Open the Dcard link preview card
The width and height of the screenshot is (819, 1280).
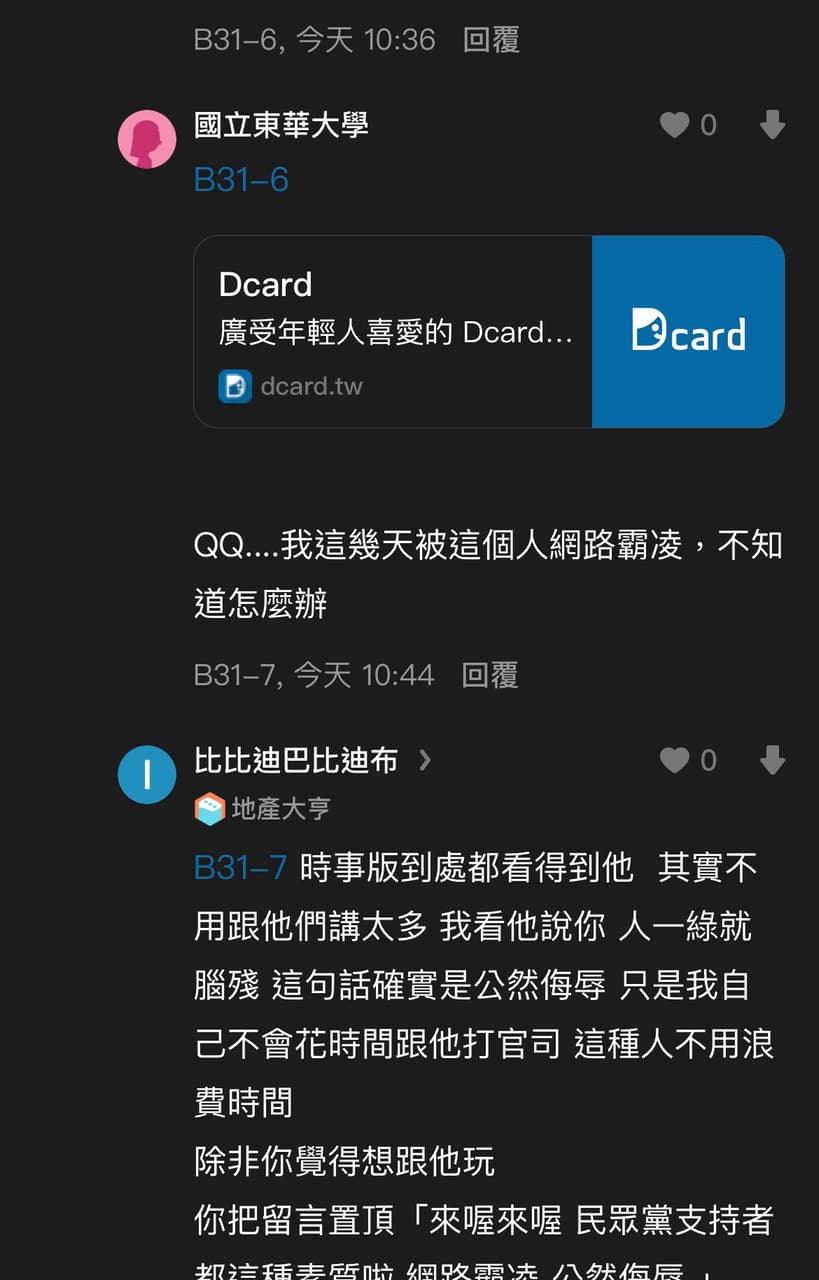point(488,332)
